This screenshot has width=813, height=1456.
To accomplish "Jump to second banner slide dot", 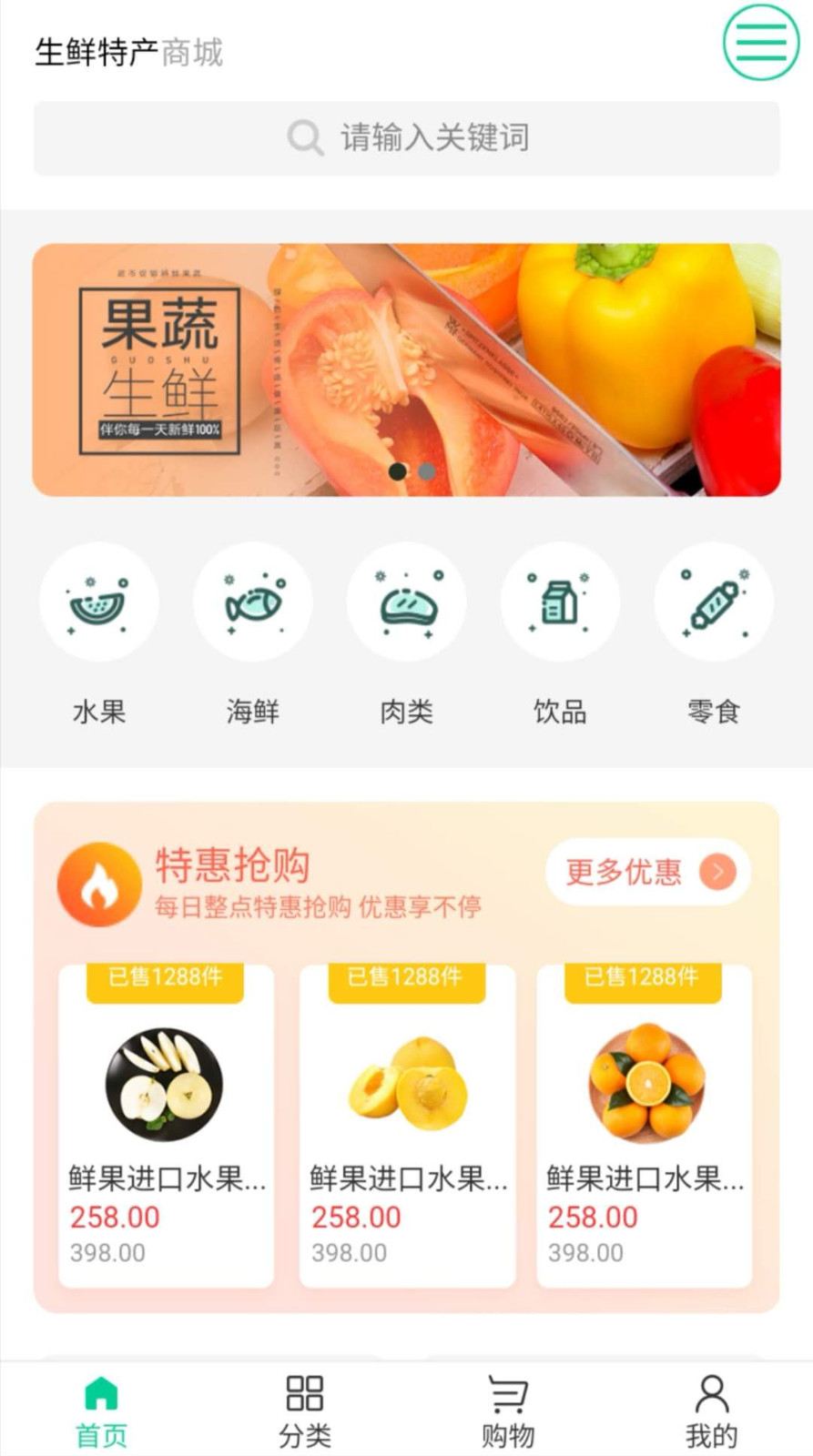I will tap(426, 471).
